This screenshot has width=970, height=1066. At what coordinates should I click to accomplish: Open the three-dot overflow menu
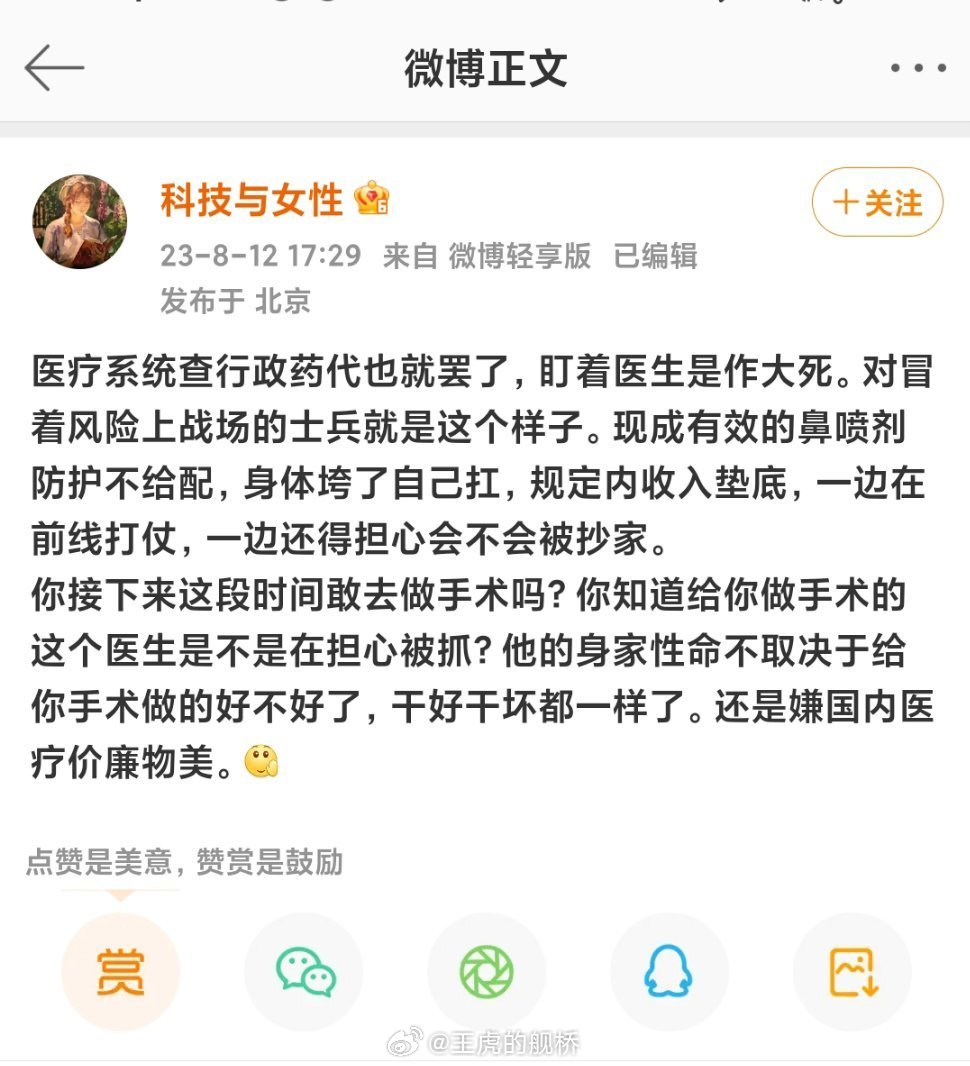(x=917, y=68)
